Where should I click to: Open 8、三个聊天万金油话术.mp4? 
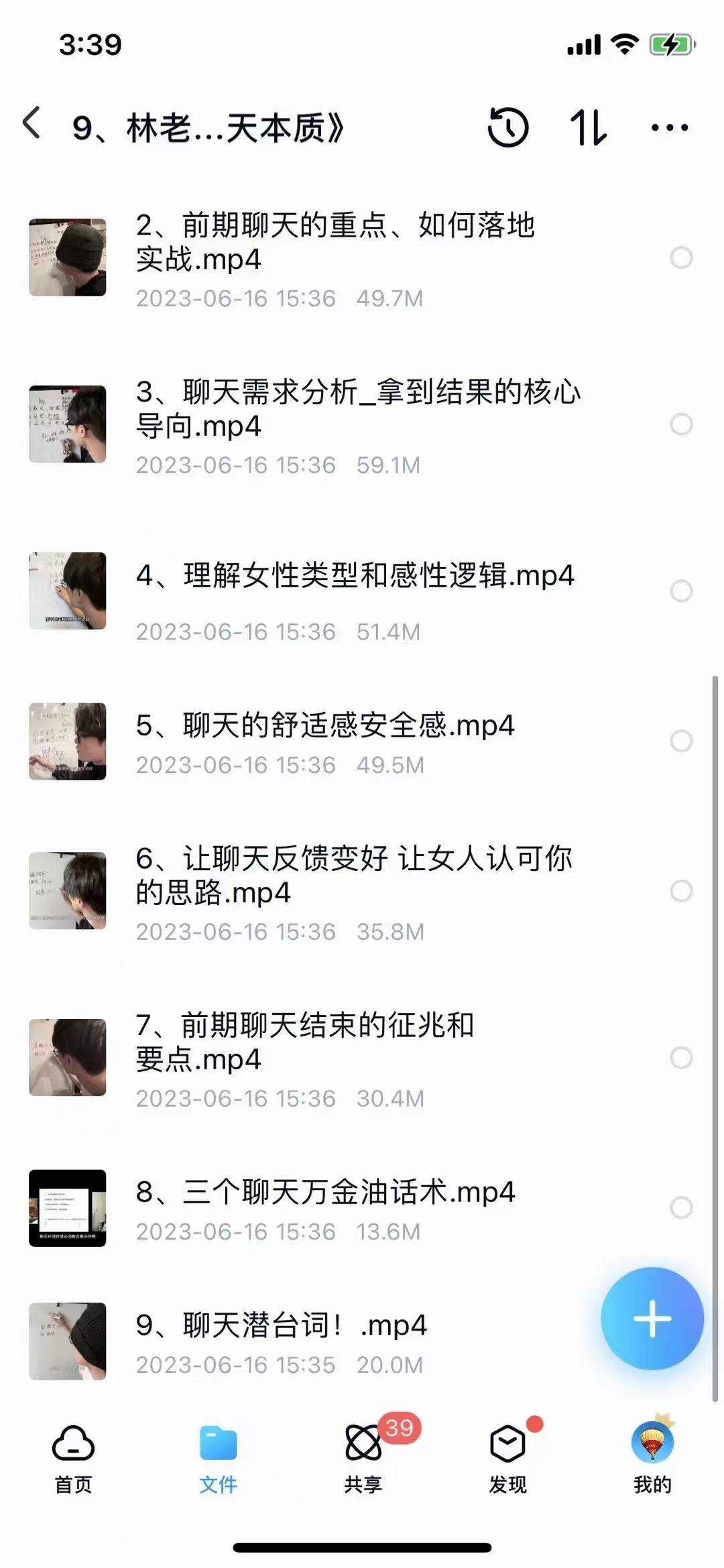click(325, 1193)
